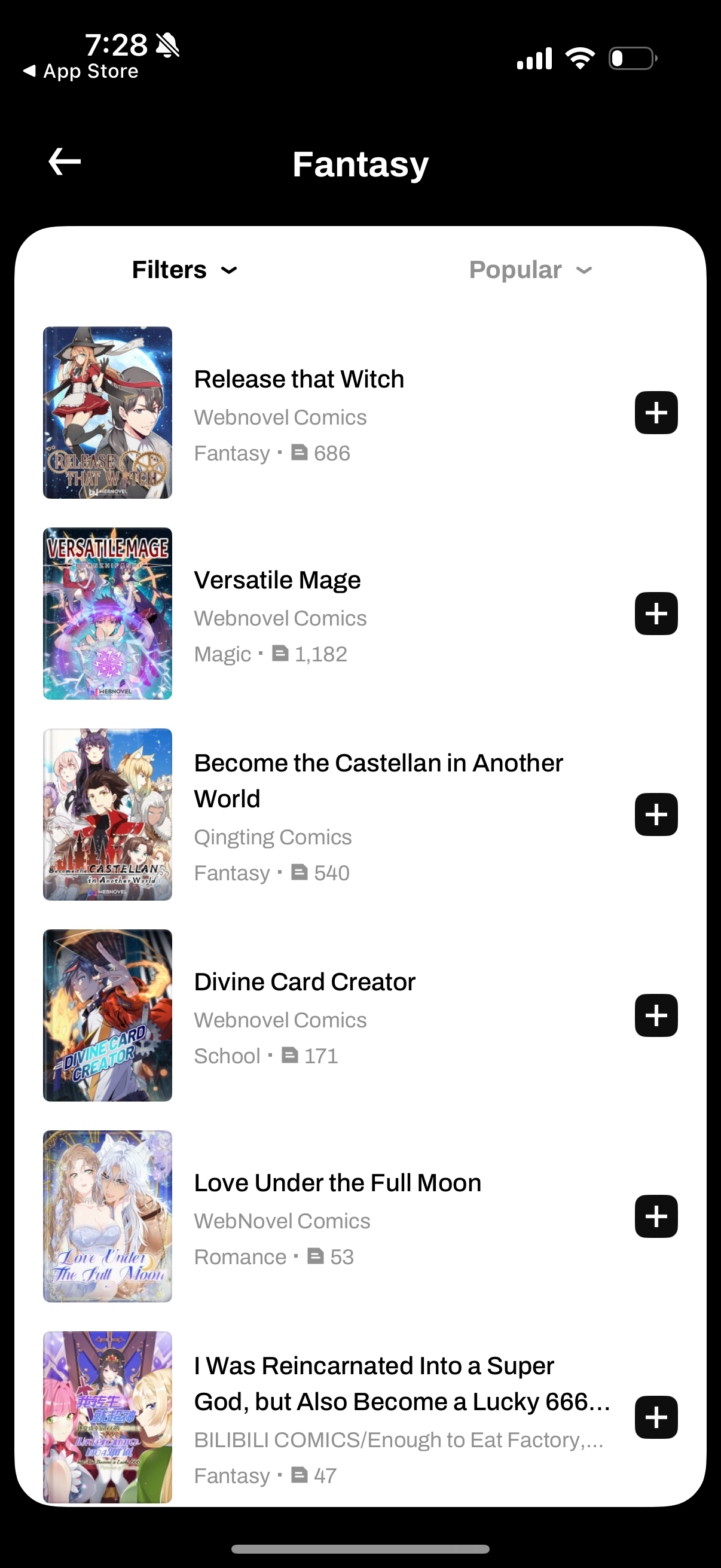The image size is (721, 1568).
Task: Tap the back arrow to leave Fantasy
Action: (x=63, y=161)
